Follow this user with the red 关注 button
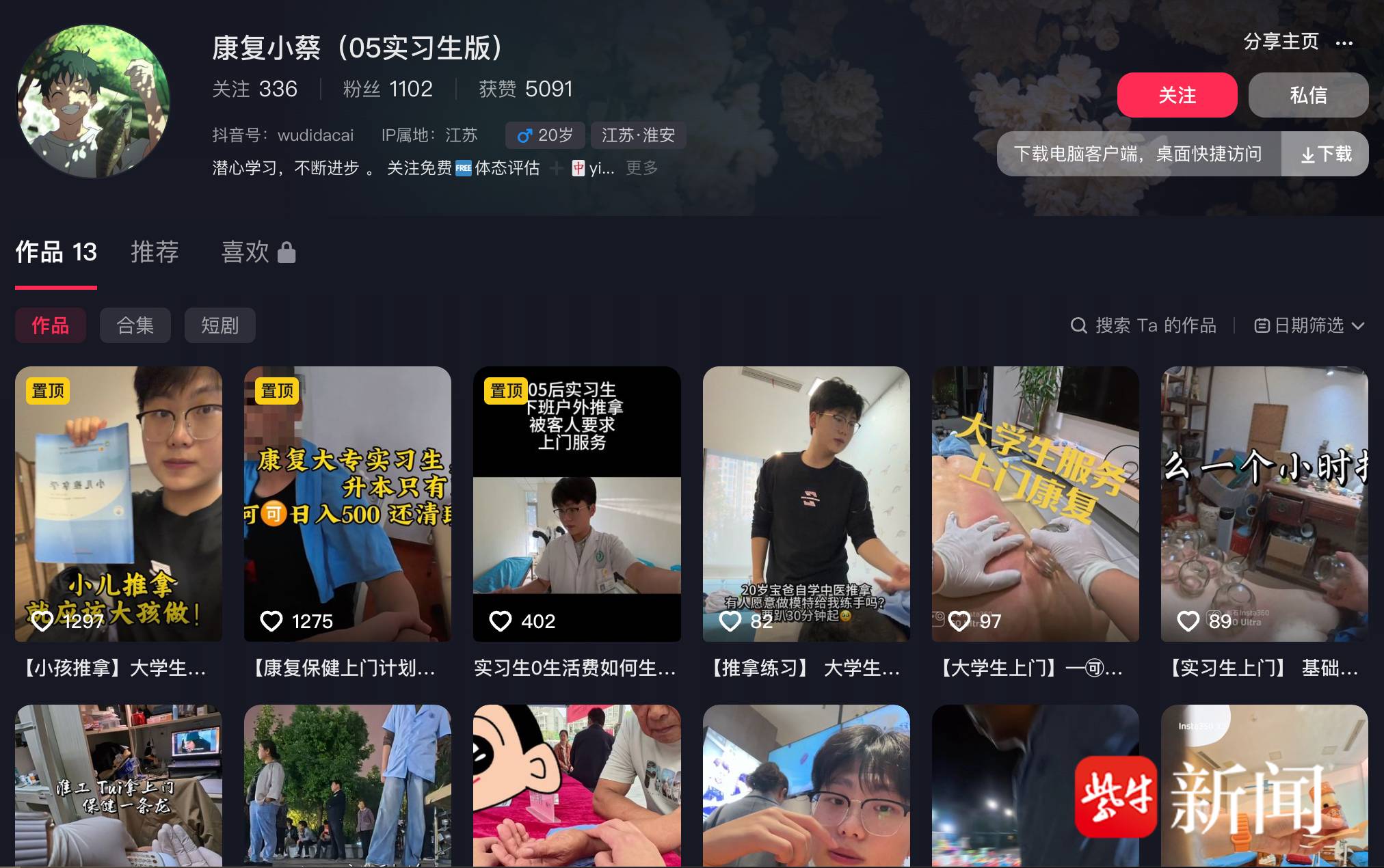 pos(1176,95)
